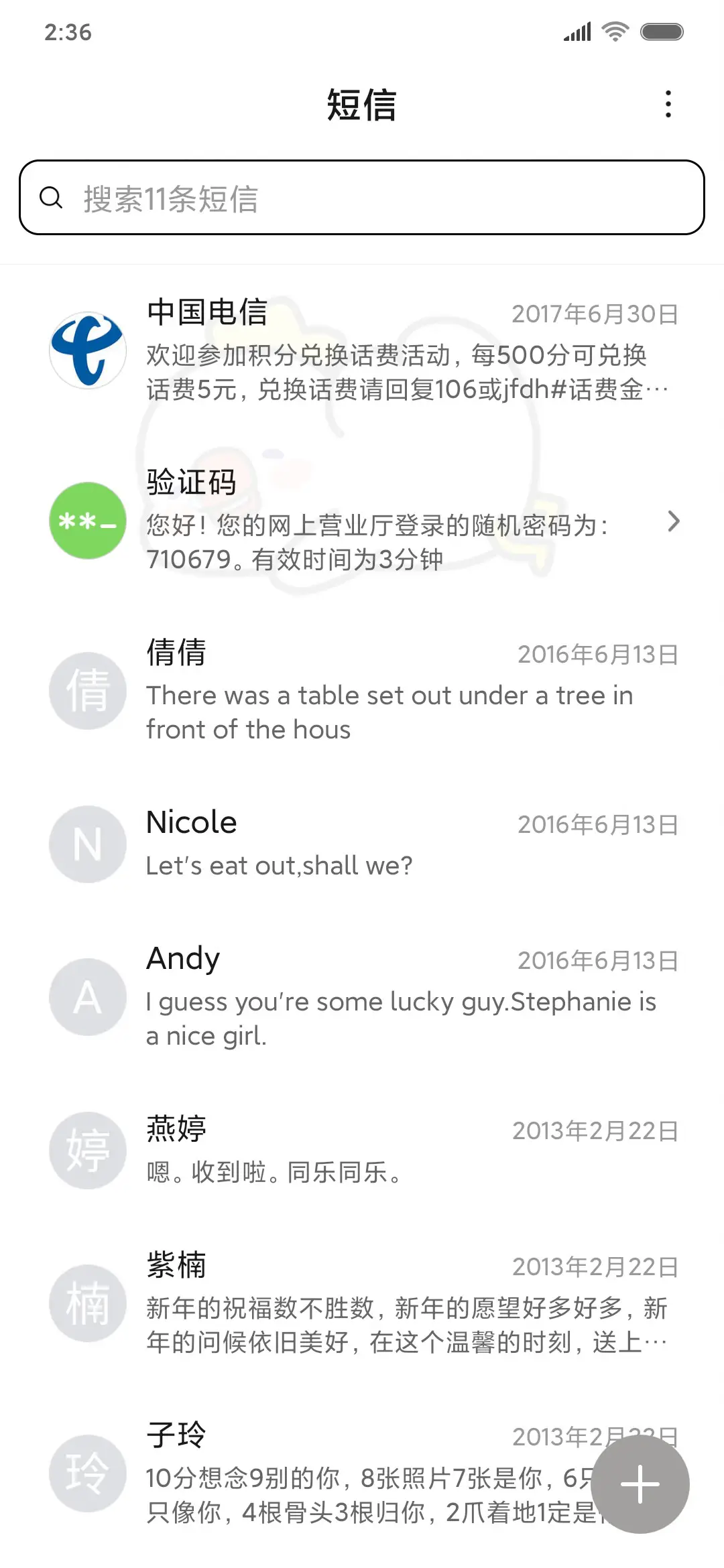Select Andy's contact avatar

(x=86, y=997)
